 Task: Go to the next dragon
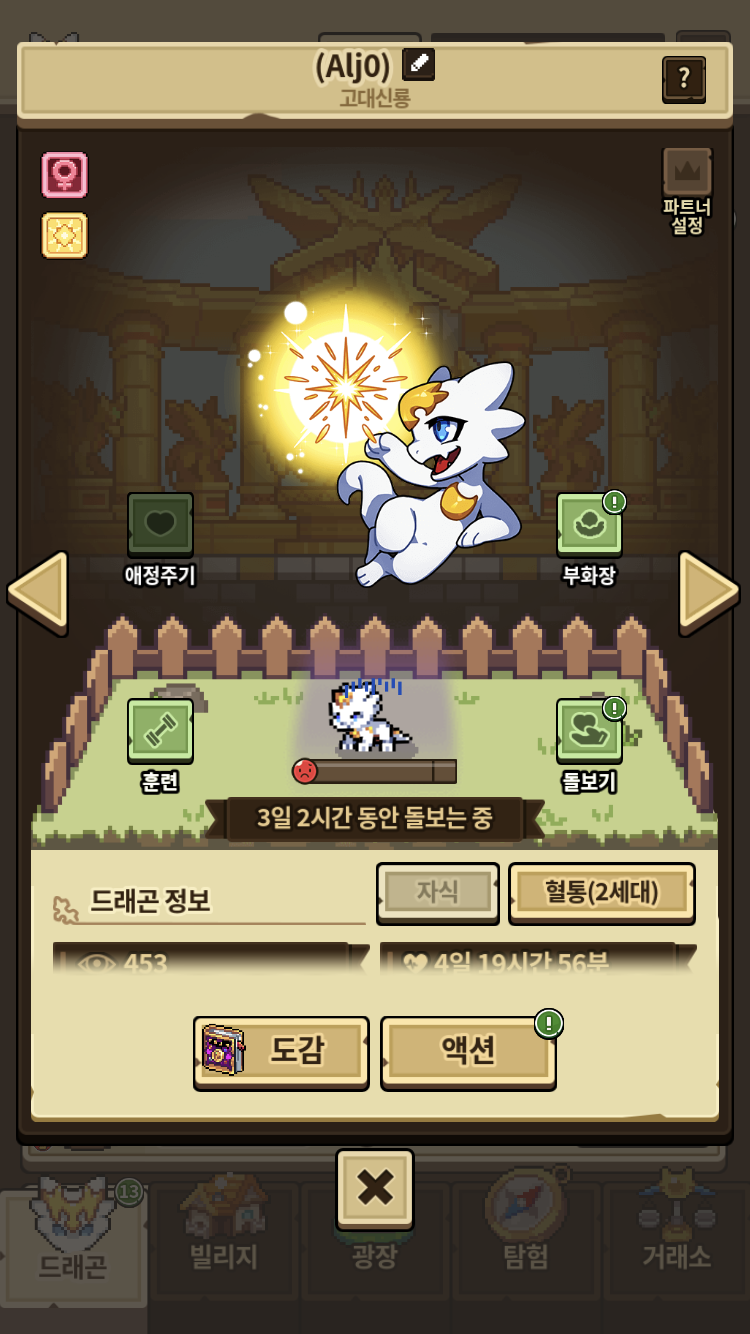click(x=709, y=591)
